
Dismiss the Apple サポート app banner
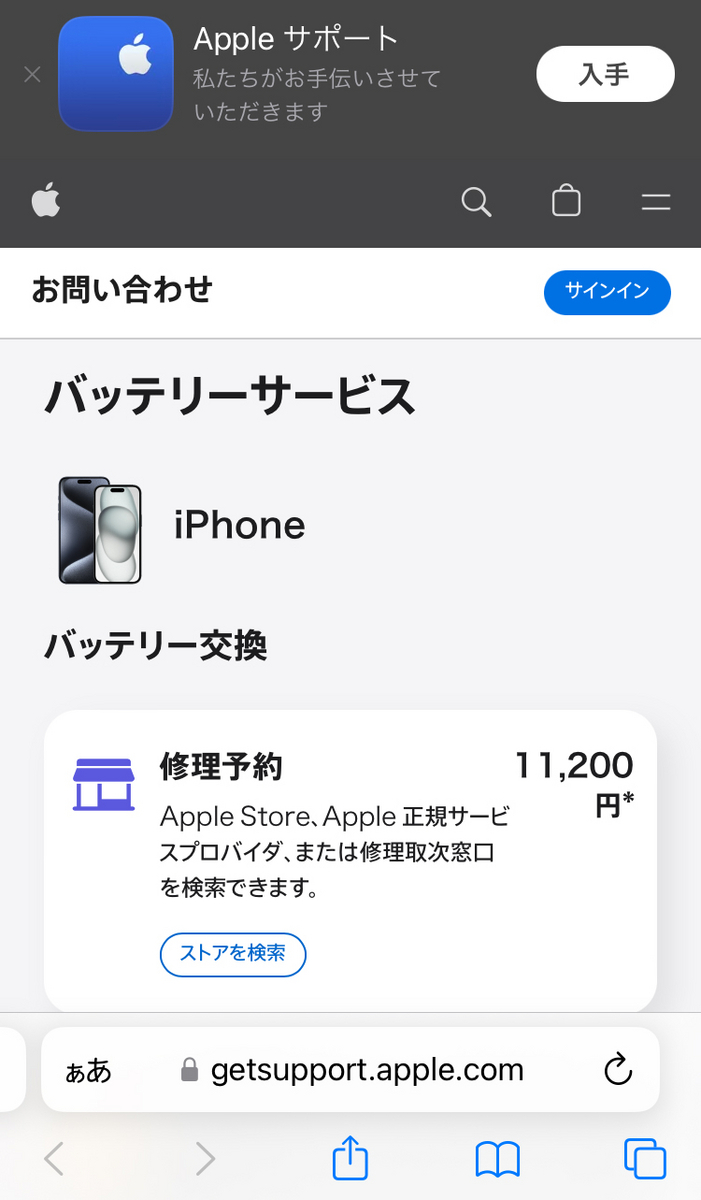[32, 74]
